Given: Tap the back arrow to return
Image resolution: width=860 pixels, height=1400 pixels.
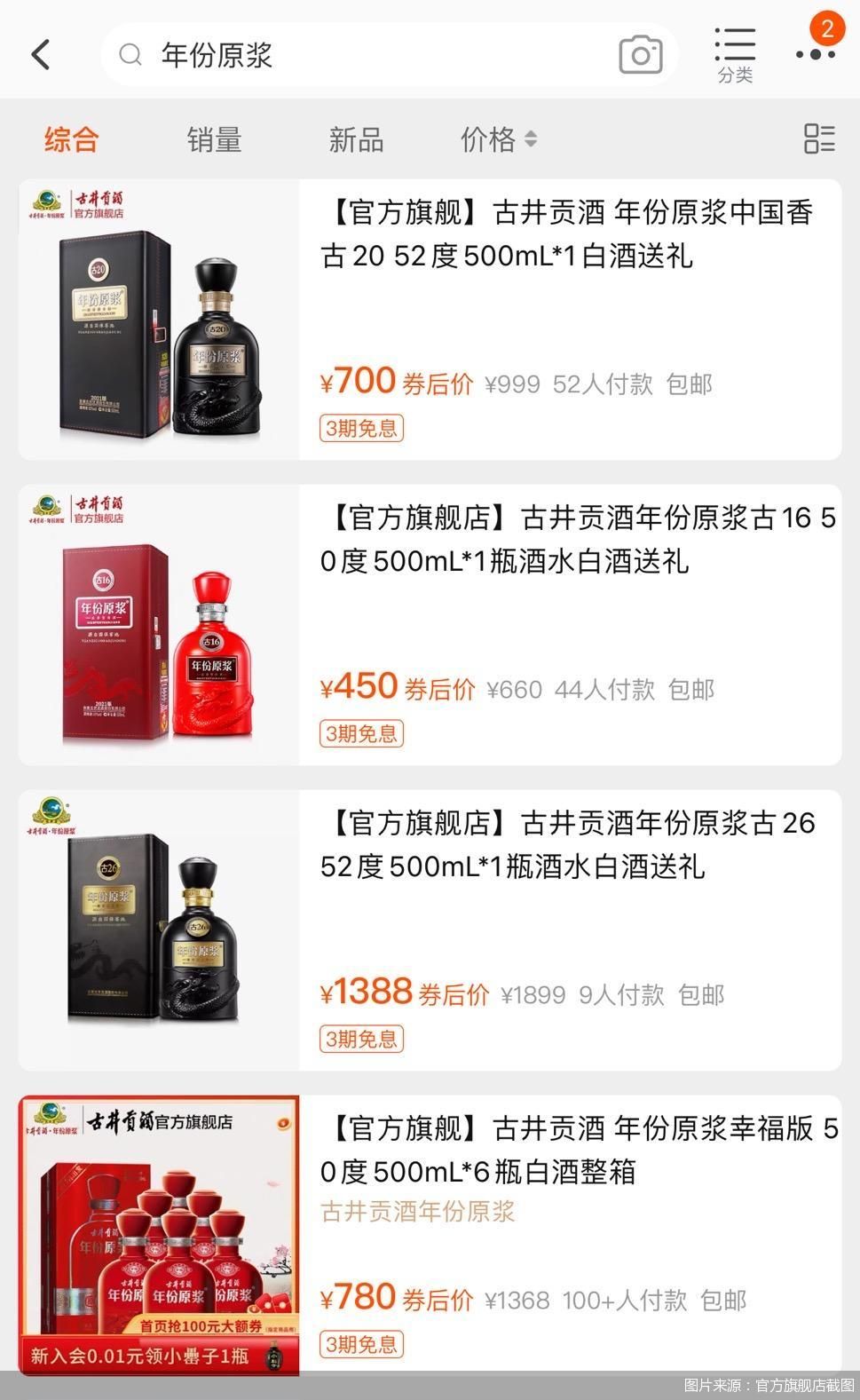Looking at the screenshot, I should [39, 53].
